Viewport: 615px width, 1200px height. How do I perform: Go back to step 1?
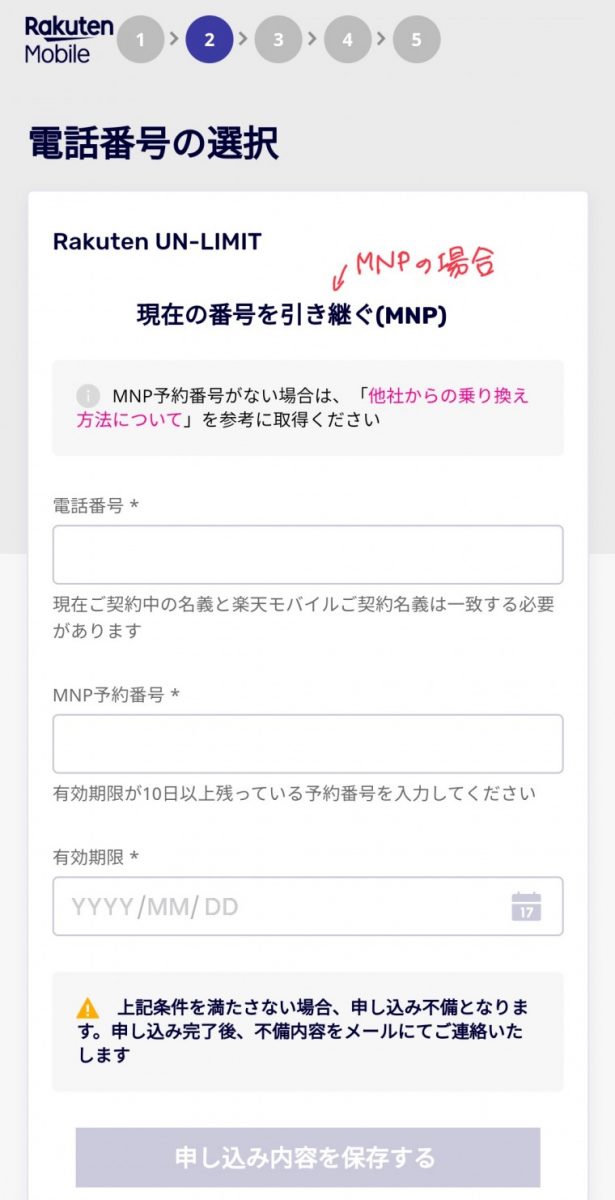pyautogui.click(x=140, y=40)
